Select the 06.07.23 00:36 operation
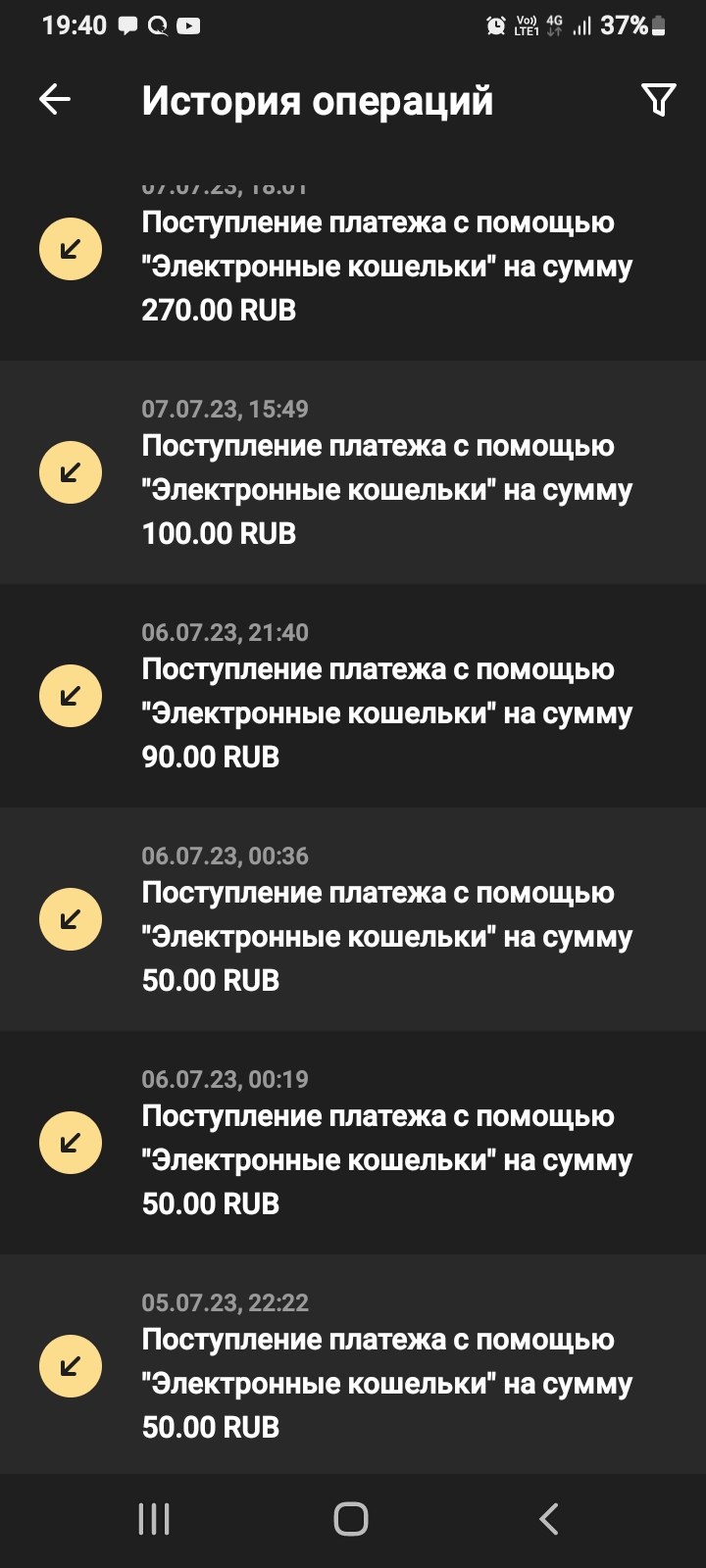Viewport: 706px width, 1568px height. pyautogui.click(x=353, y=919)
